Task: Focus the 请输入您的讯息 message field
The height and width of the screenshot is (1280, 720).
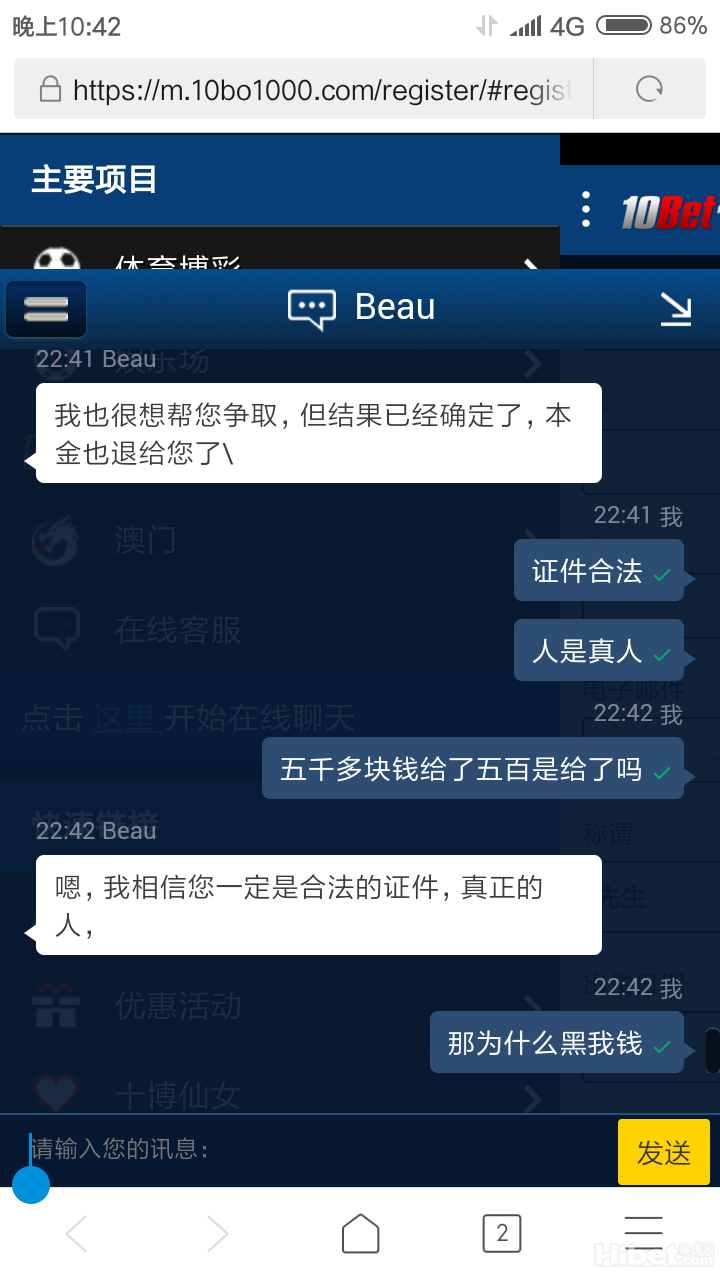Action: click(320, 1150)
